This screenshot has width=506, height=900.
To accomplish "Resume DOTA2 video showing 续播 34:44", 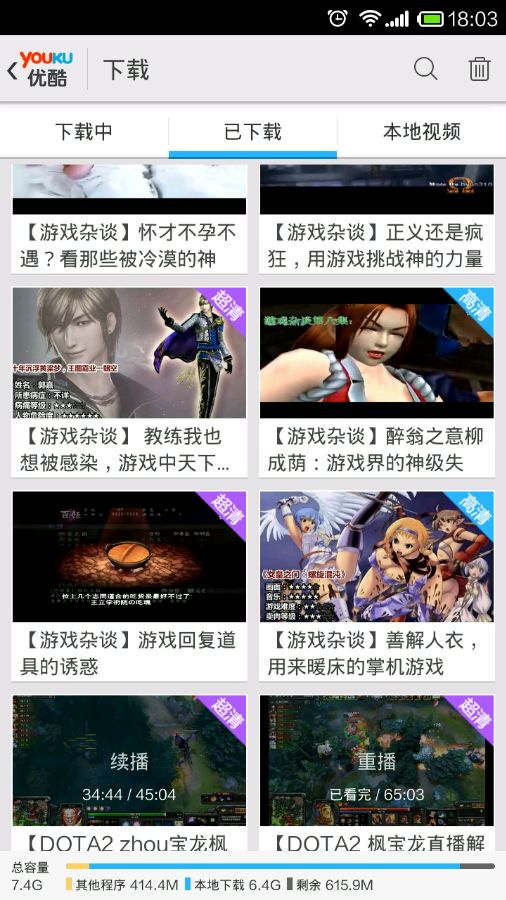I will coord(129,772).
